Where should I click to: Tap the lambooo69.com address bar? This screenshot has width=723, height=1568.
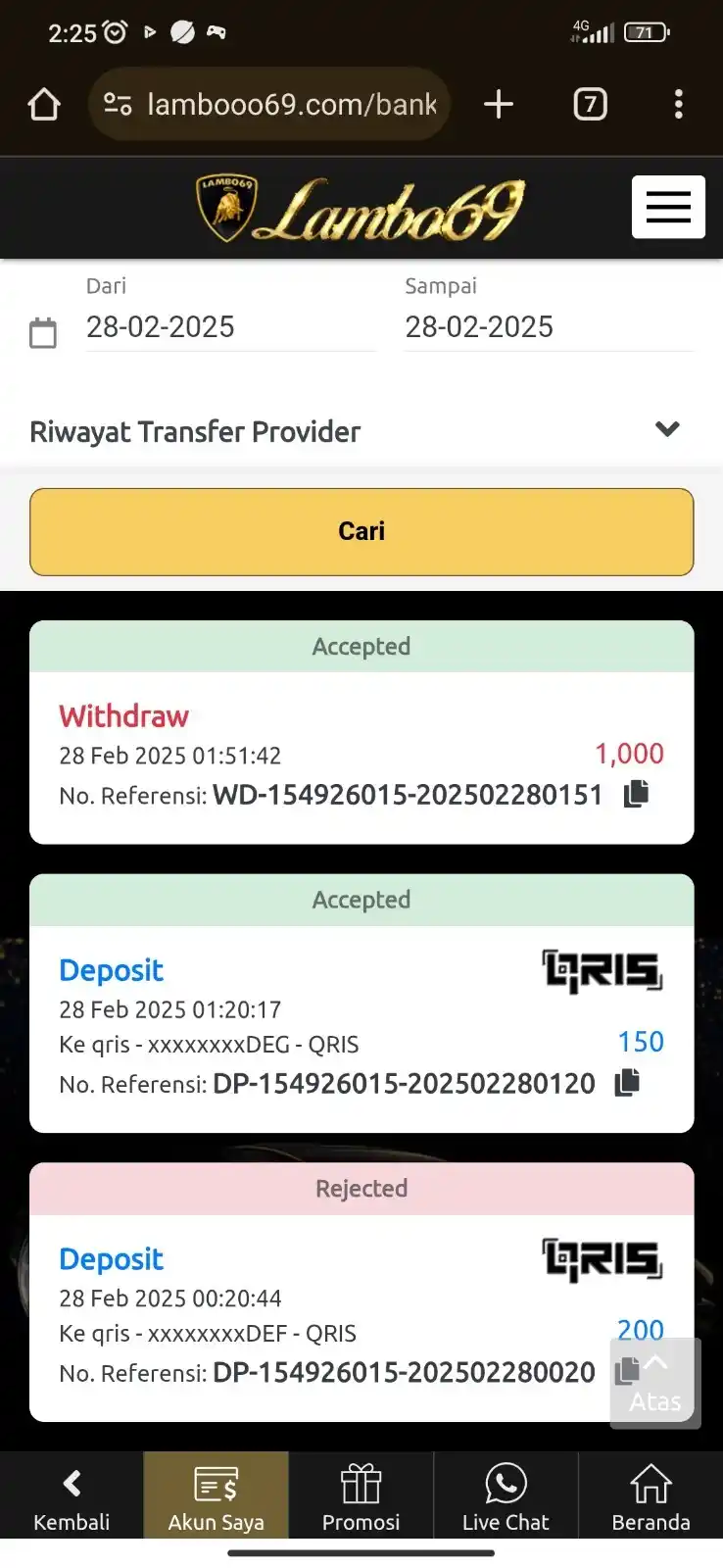click(269, 104)
